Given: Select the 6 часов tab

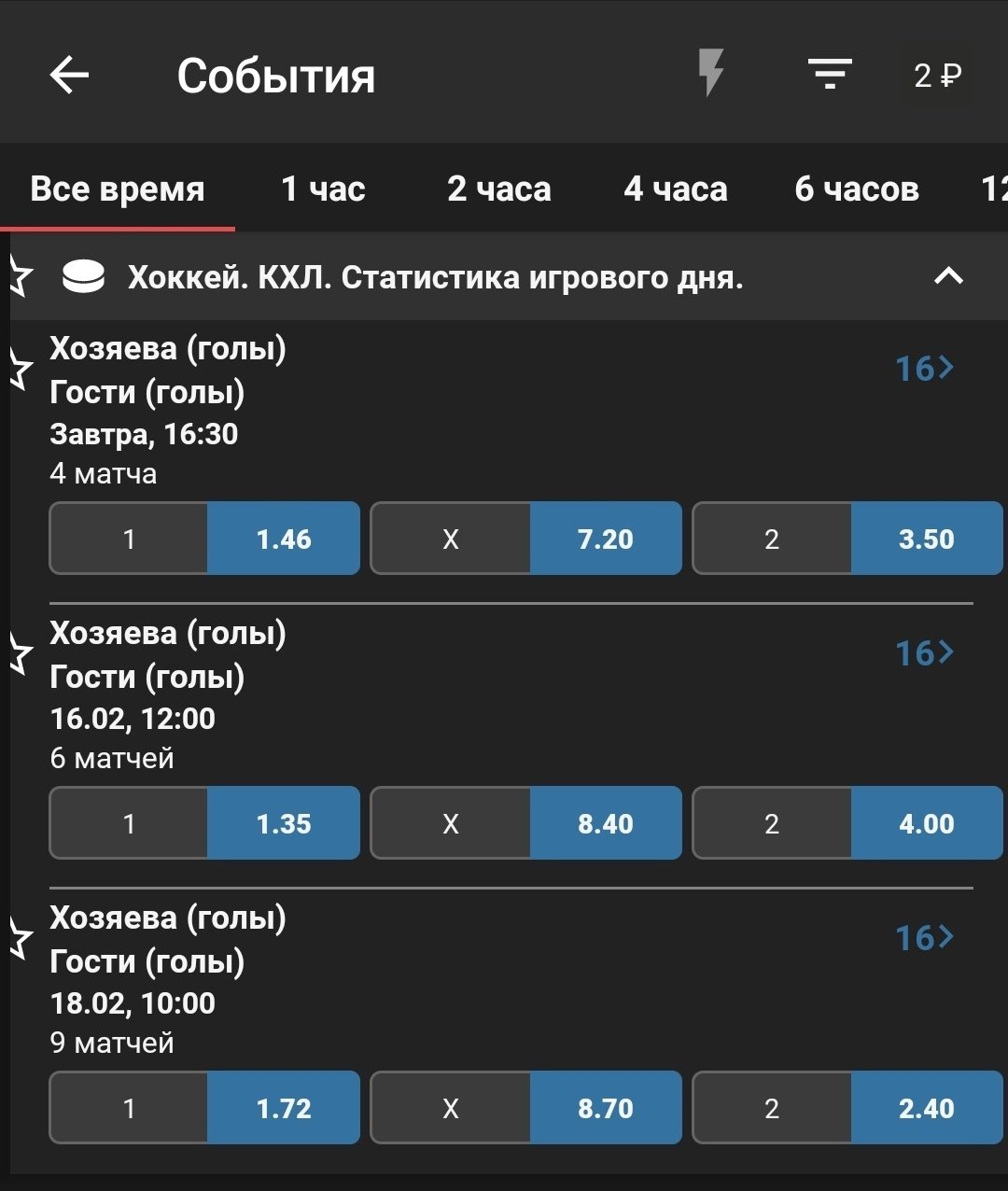Looking at the screenshot, I should 856,189.
